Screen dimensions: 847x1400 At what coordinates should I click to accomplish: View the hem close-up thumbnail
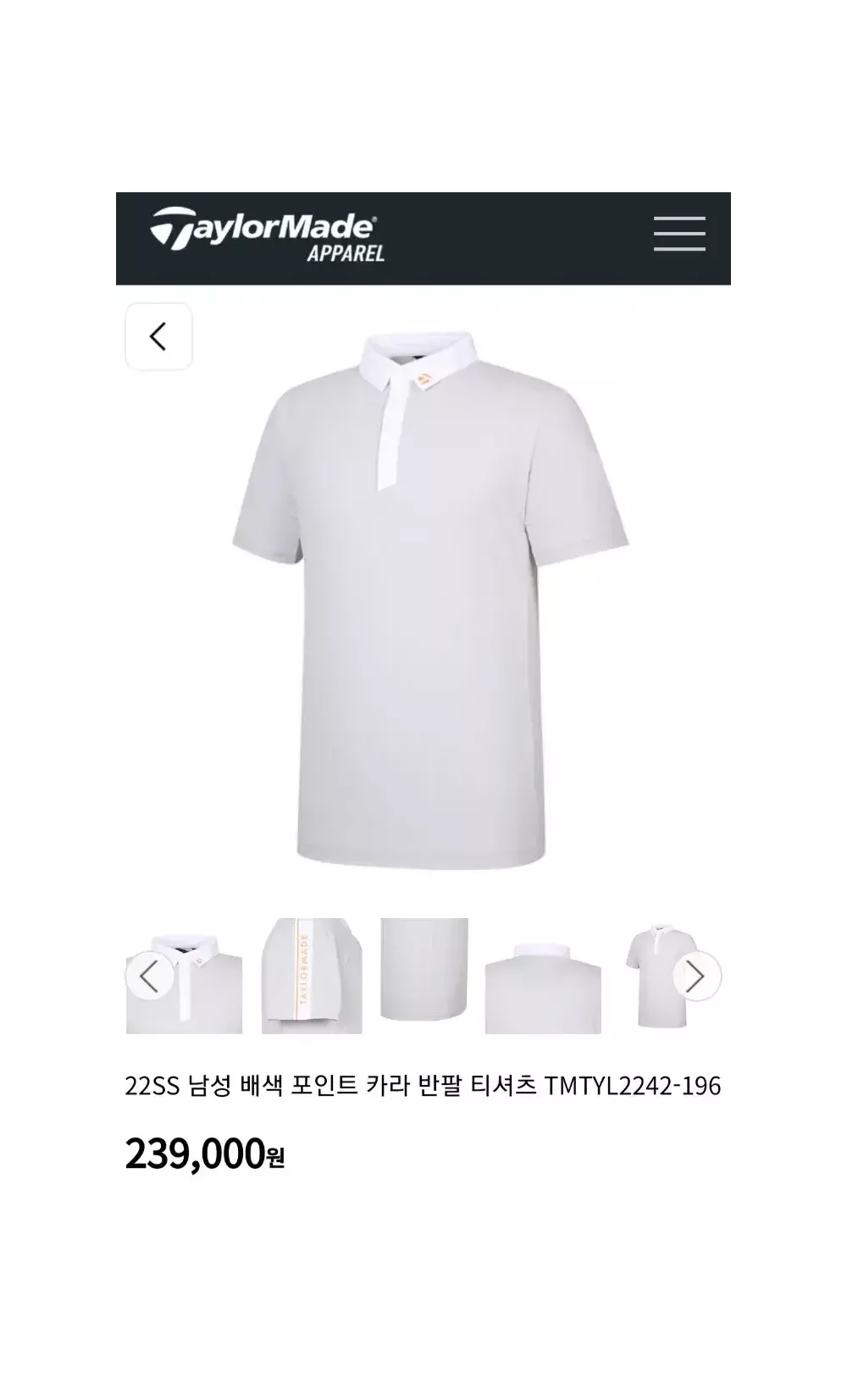click(x=423, y=970)
